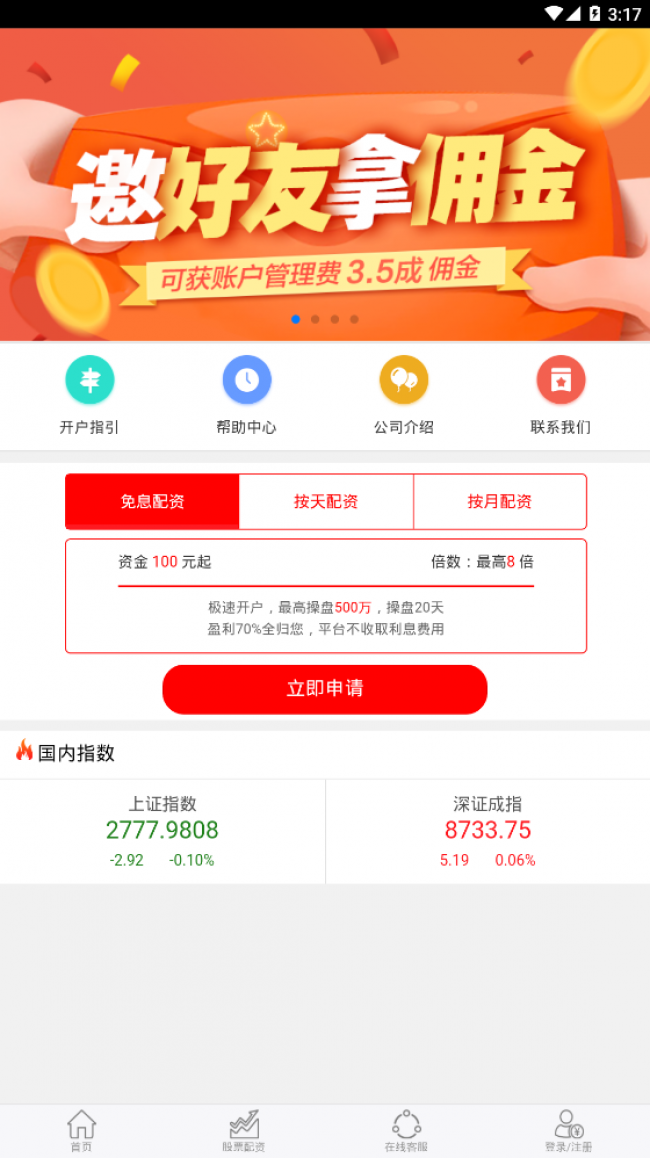Image resolution: width=650 pixels, height=1158 pixels.
Task: Tap the 立即申请 apply button
Action: point(325,689)
